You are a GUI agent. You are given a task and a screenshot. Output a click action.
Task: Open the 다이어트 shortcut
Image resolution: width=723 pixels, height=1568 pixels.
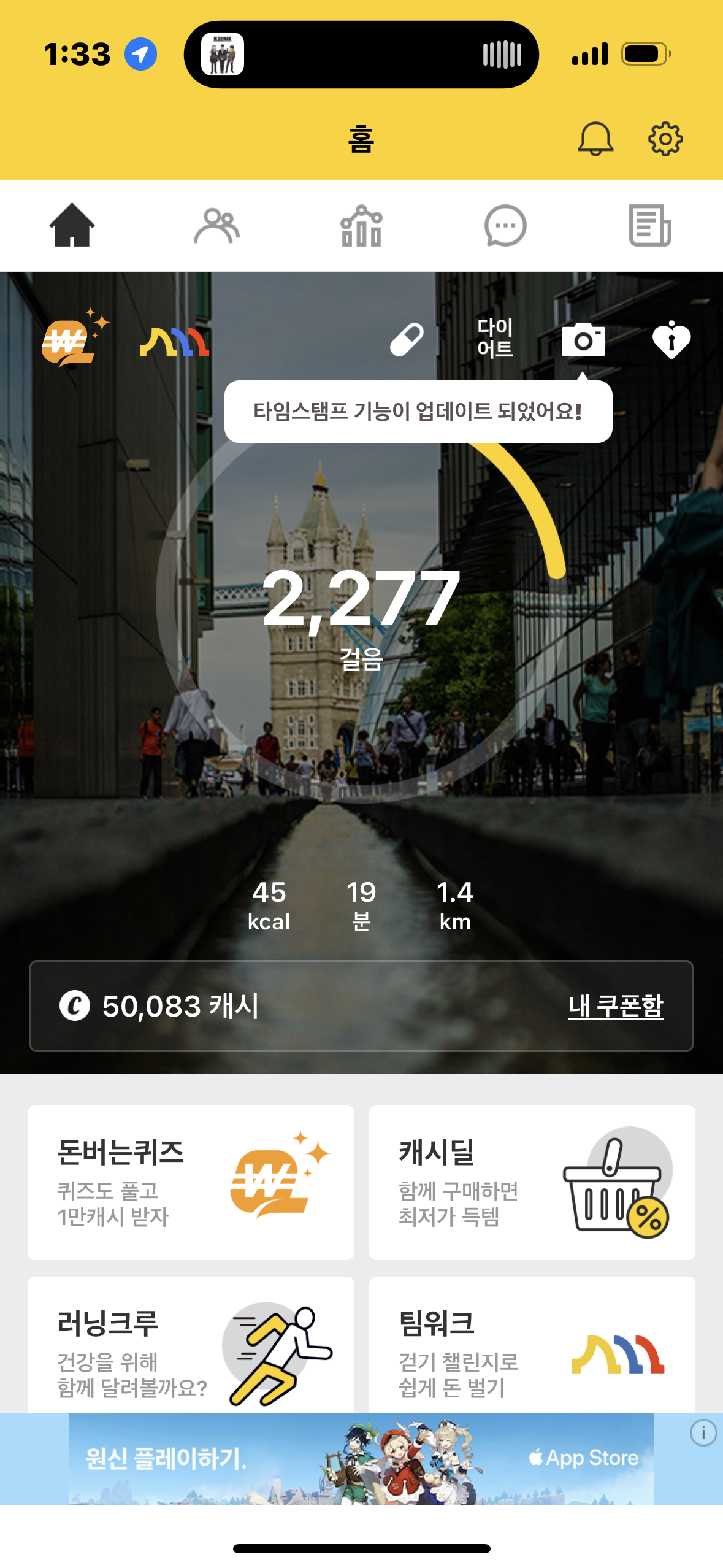point(495,338)
